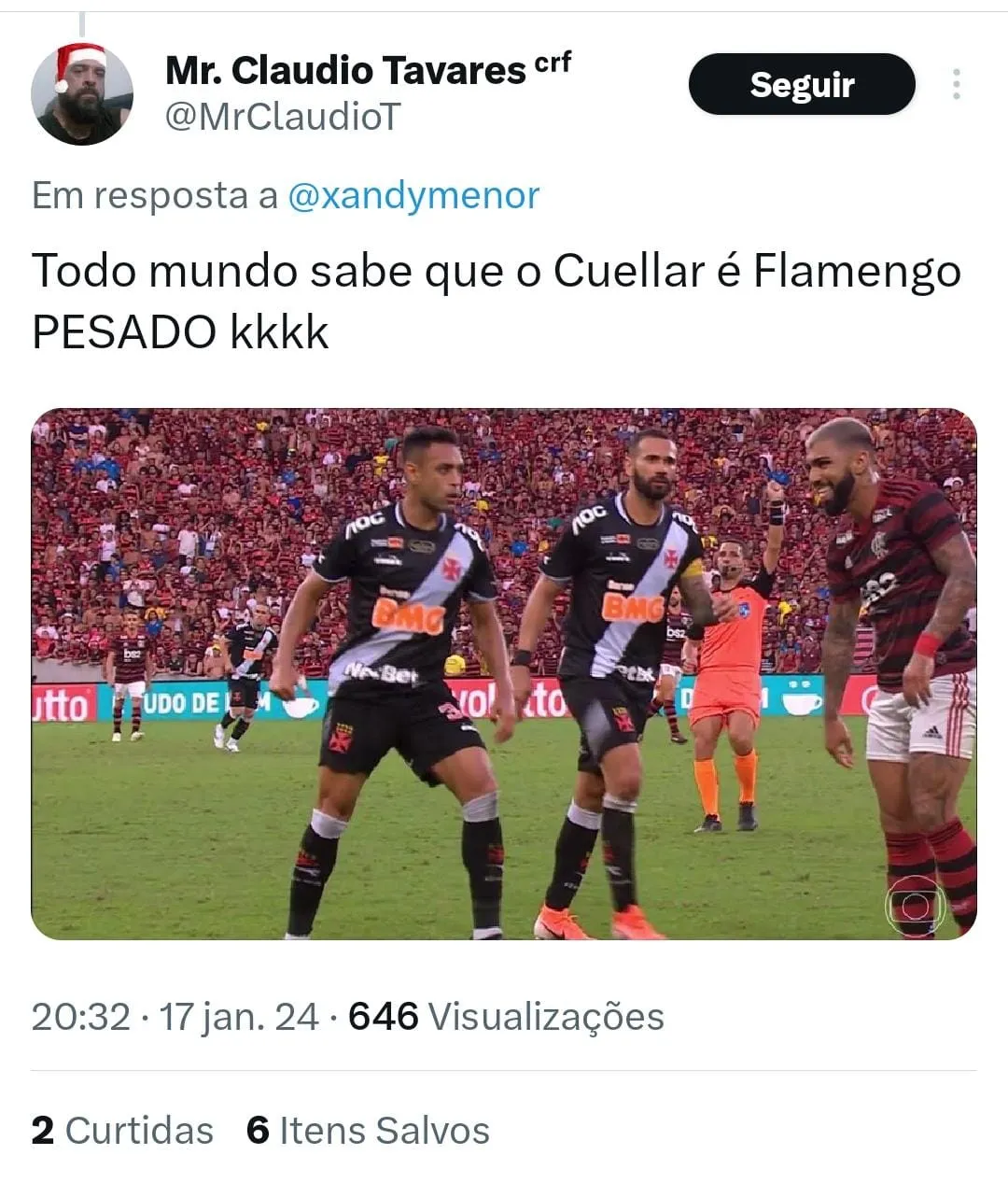The image size is (1008, 1183).
Task: Open Mr. Claudio Tavares profile picture
Action: click(x=82, y=93)
